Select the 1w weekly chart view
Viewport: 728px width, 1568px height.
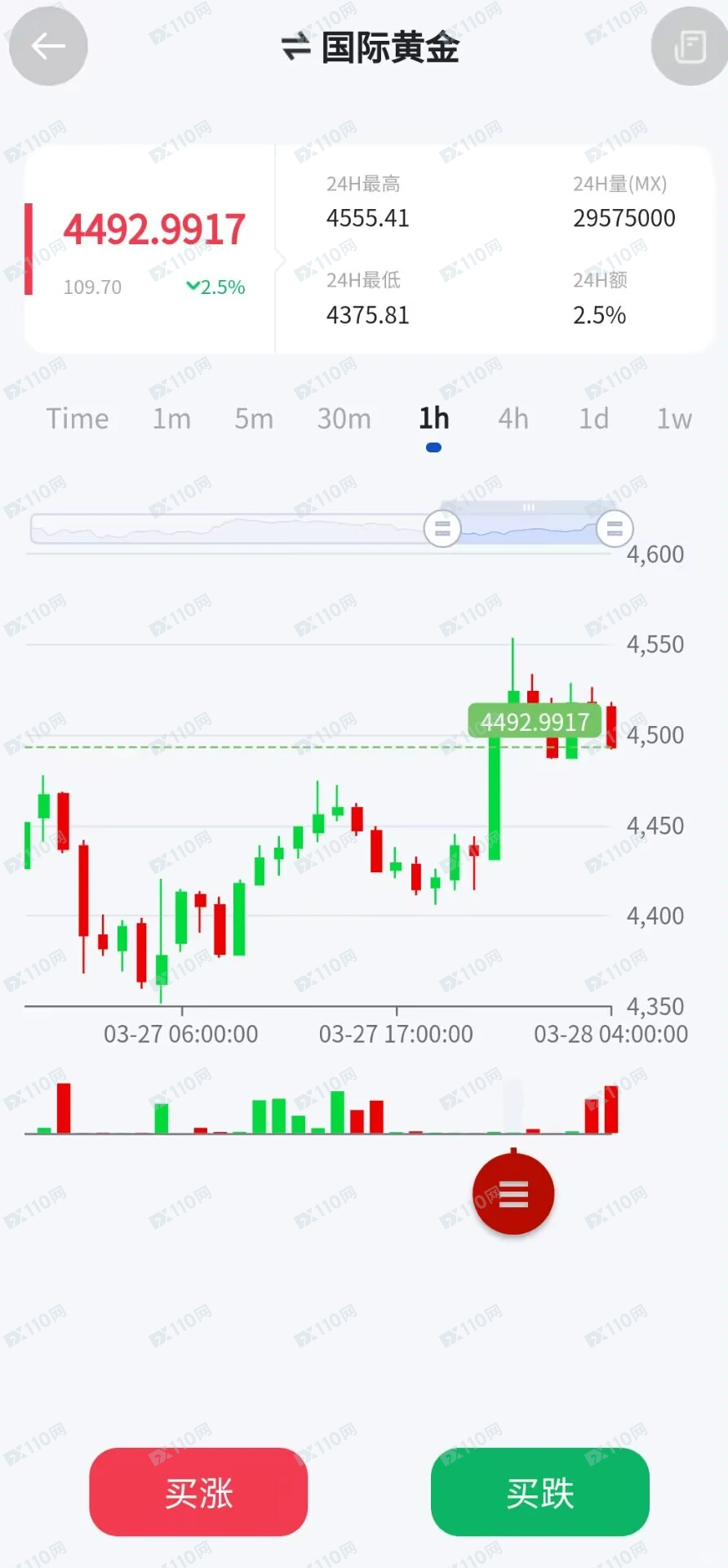pyautogui.click(x=673, y=418)
